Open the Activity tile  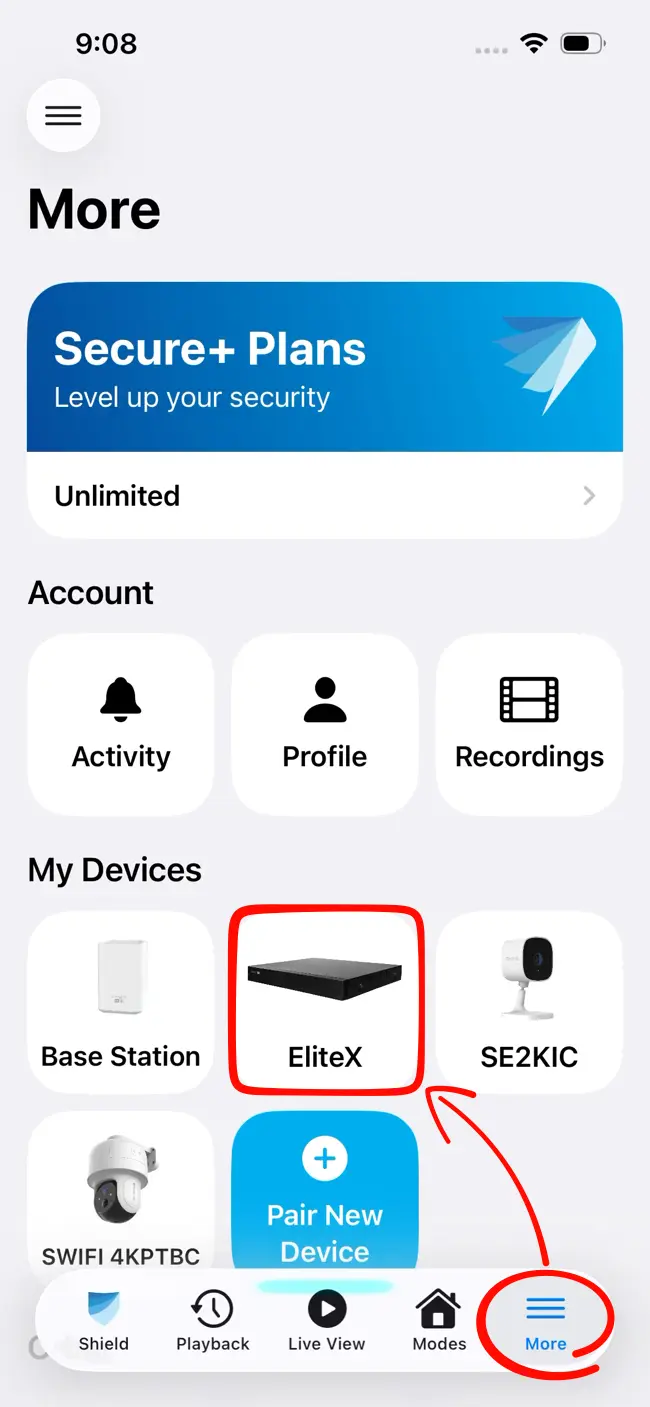(x=121, y=725)
